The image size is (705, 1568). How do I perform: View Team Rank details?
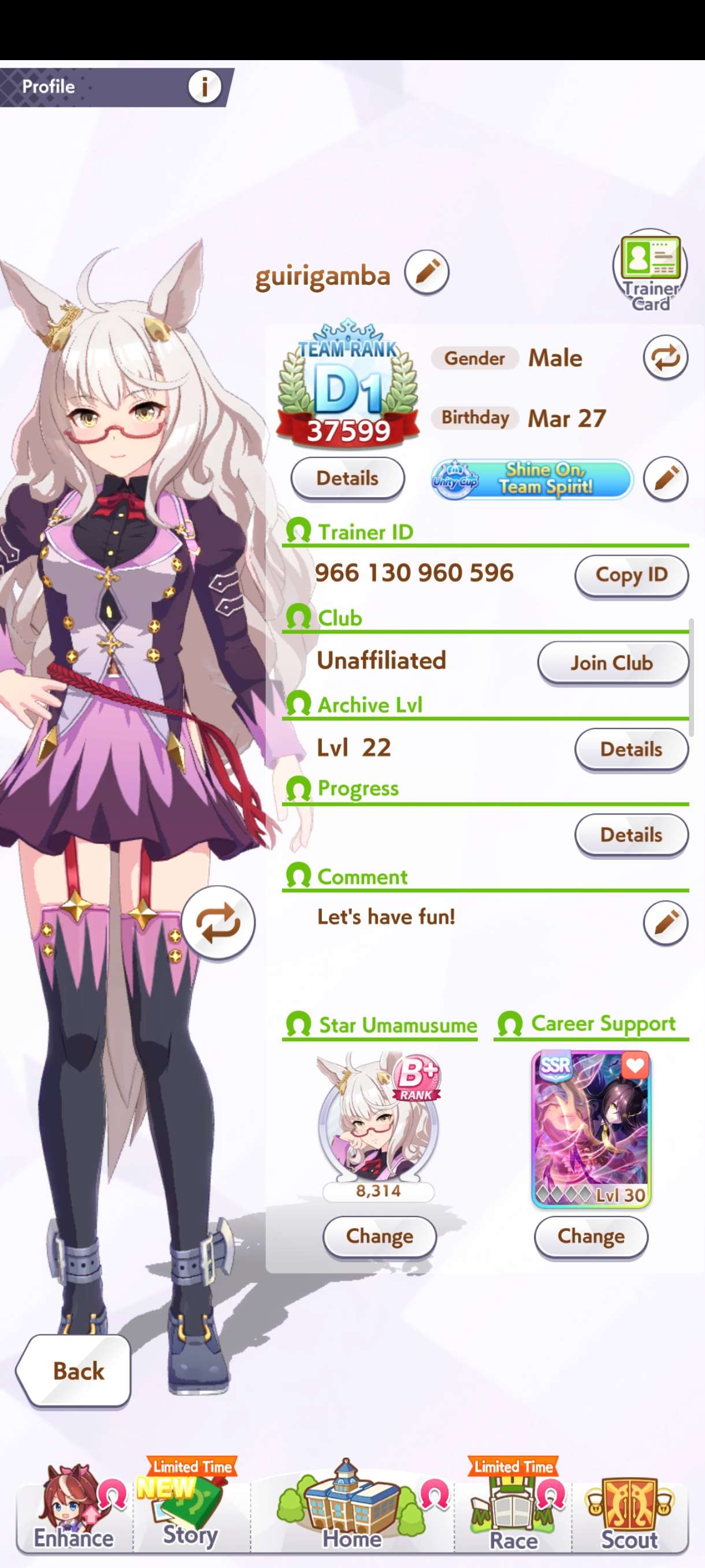(x=347, y=478)
